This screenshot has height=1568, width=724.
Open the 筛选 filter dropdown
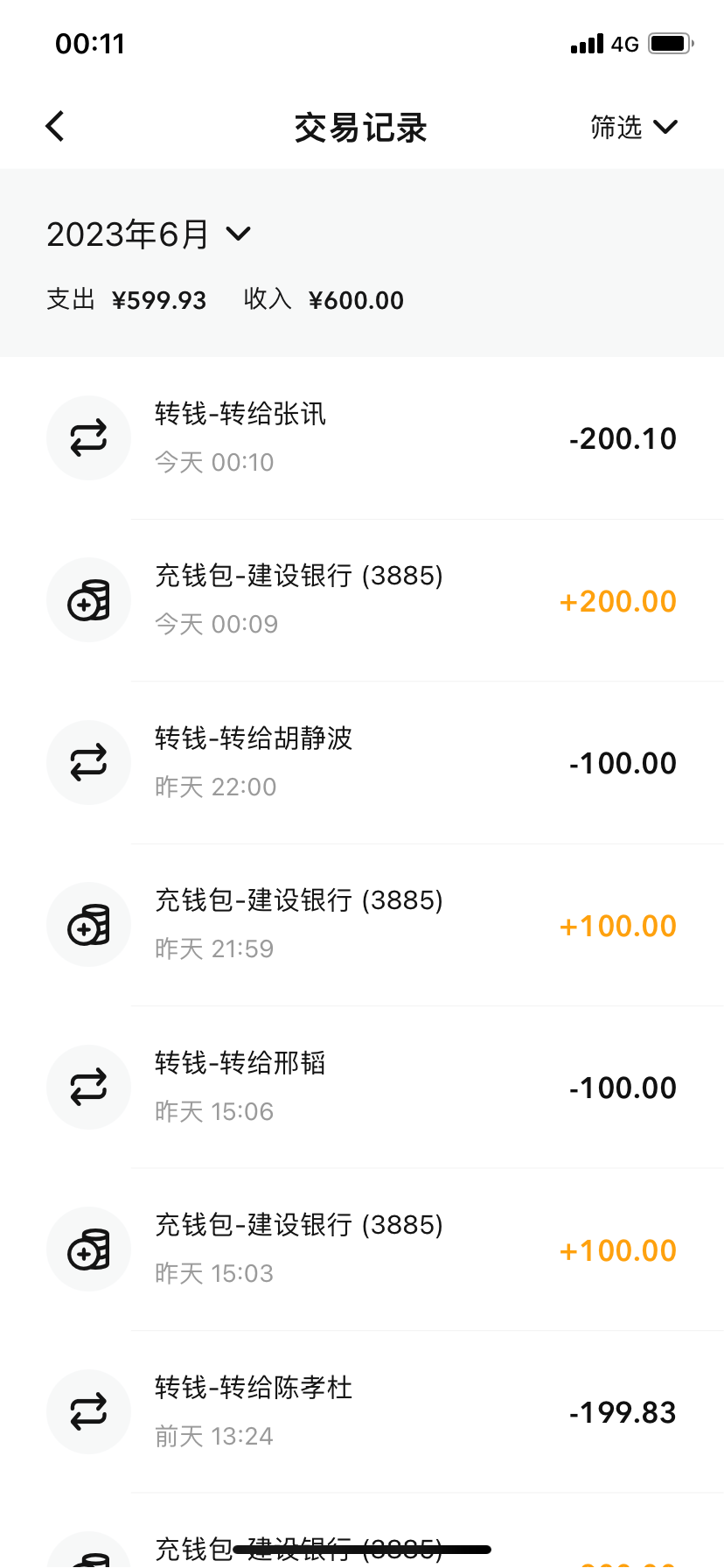click(x=633, y=128)
